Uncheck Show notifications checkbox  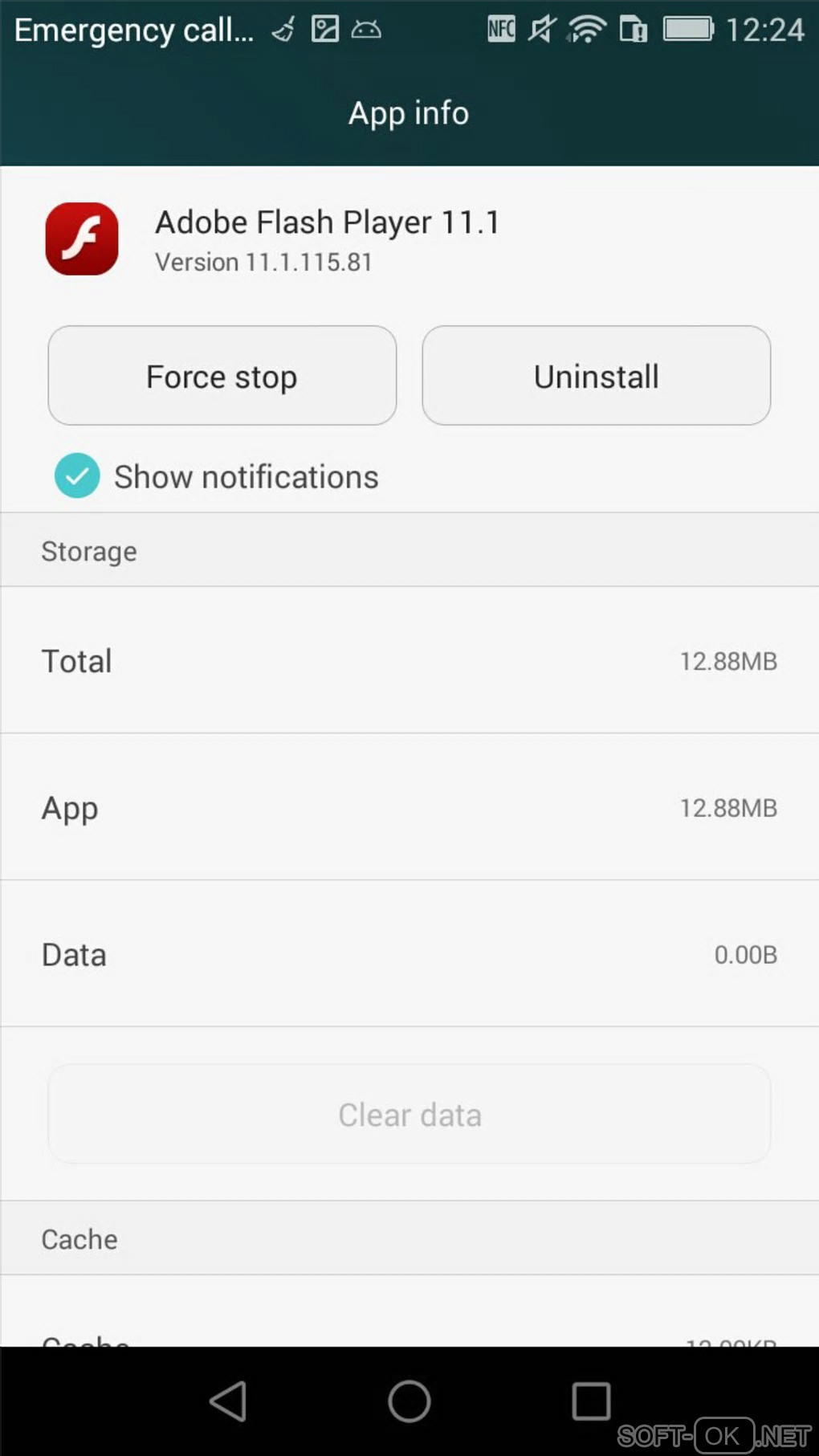[x=77, y=476]
